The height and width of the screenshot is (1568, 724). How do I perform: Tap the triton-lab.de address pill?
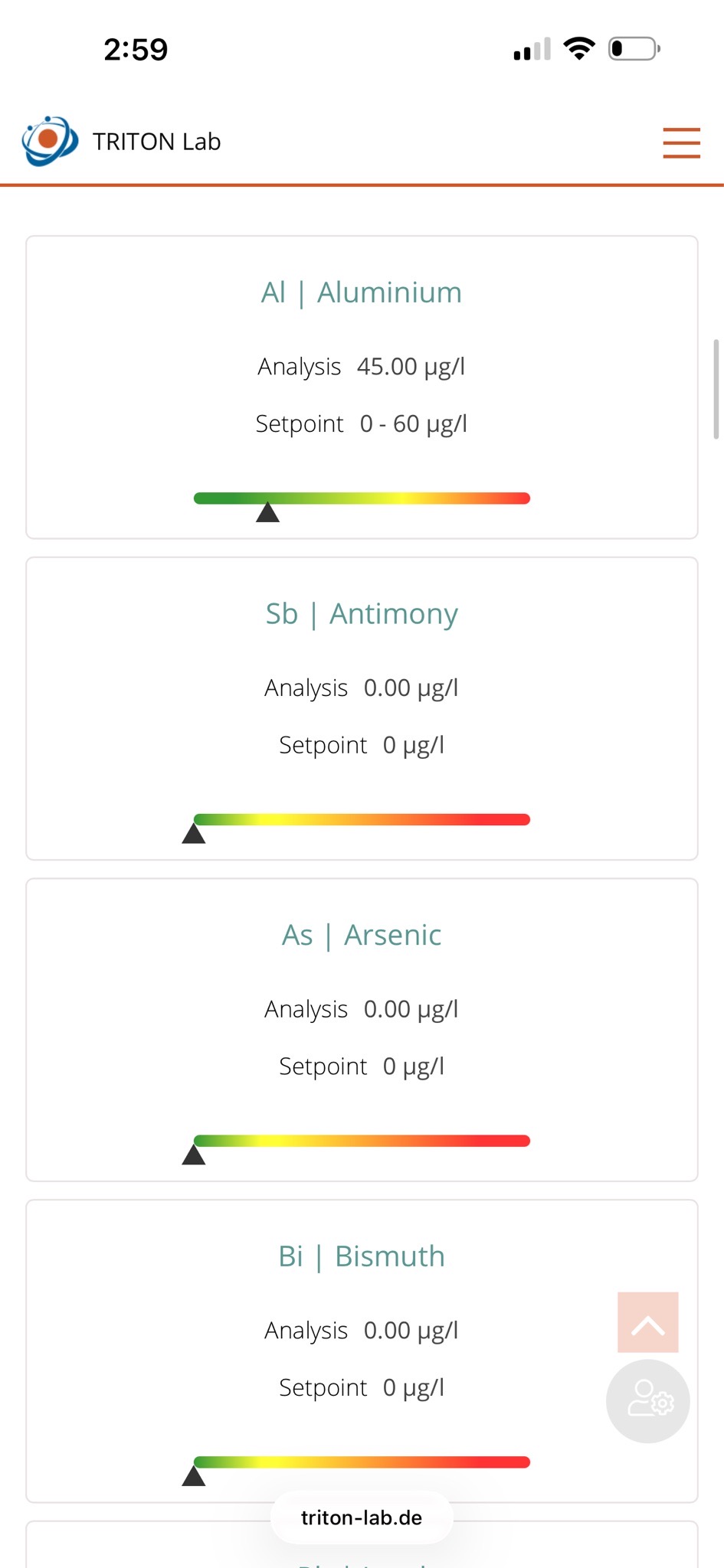362,1517
